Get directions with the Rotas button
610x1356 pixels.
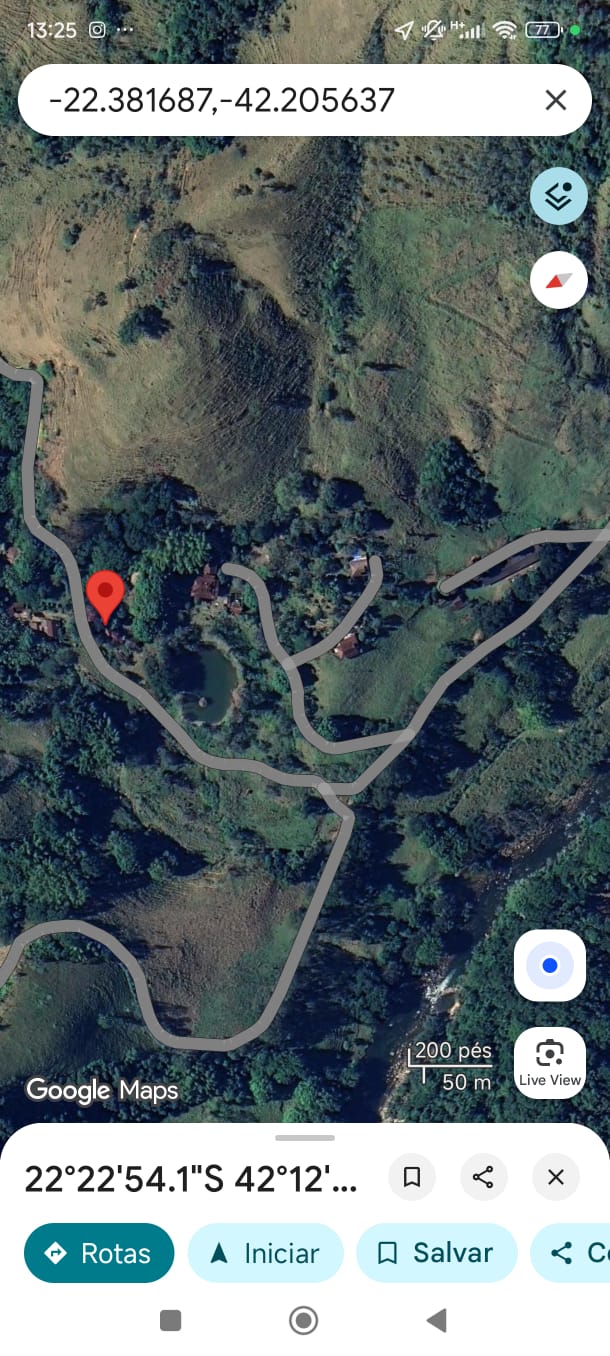tap(99, 1253)
